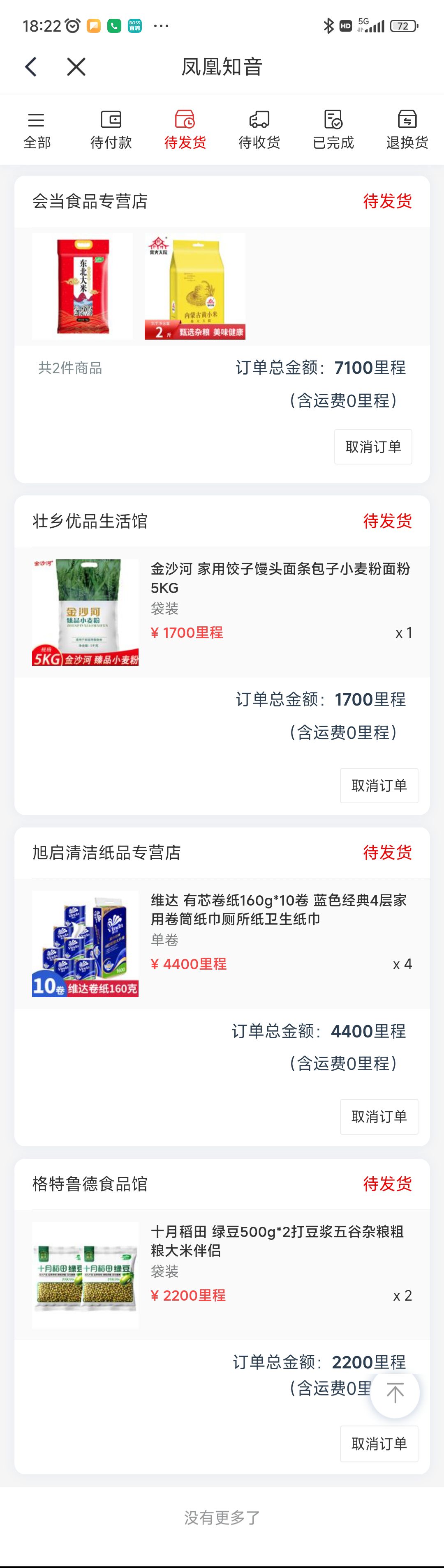This screenshot has height=1568, width=444.
Task: Cancel the 旭启清洁纸品专营店 order
Action: tap(379, 1116)
